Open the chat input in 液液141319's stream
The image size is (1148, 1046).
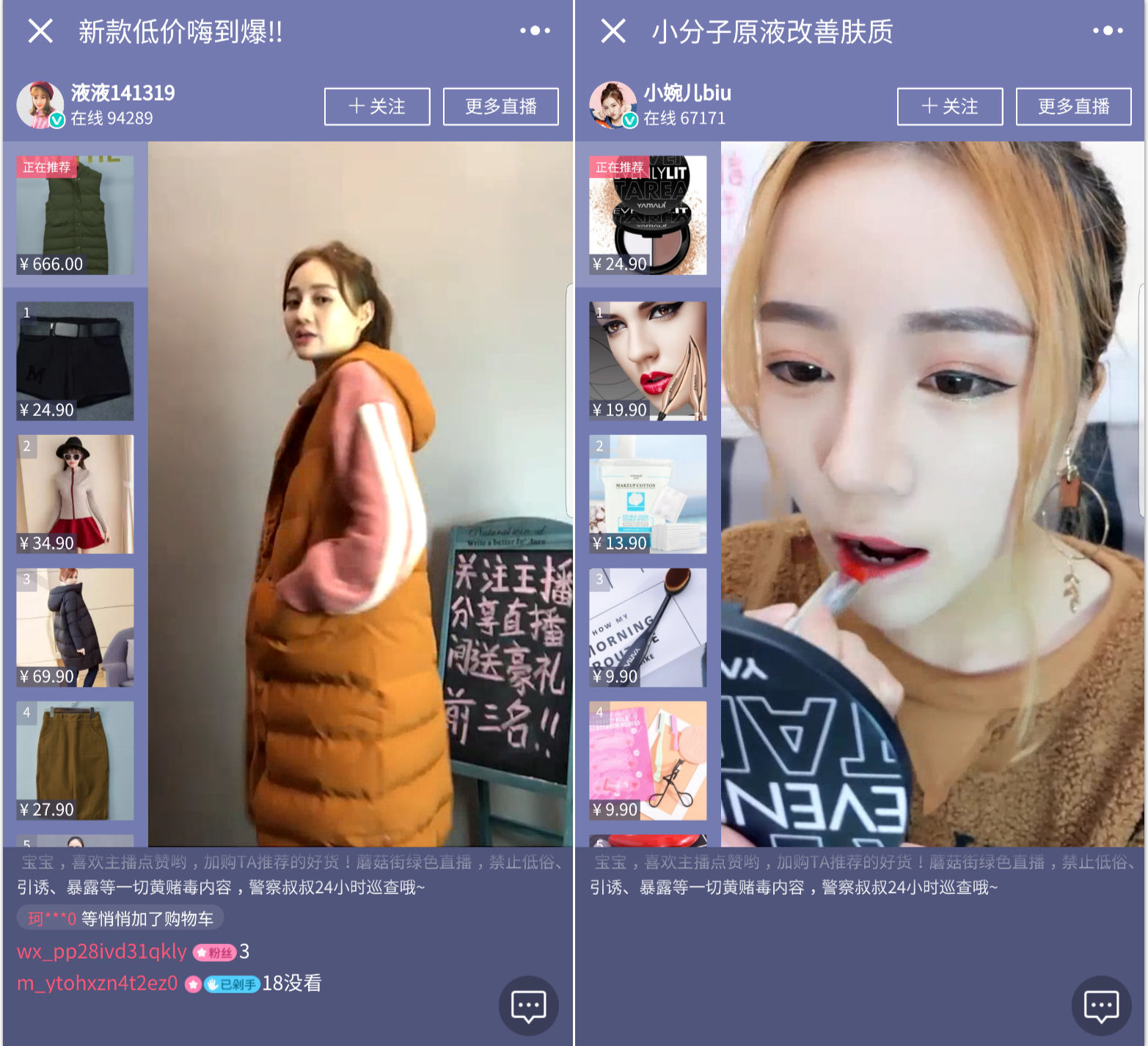[x=528, y=1006]
